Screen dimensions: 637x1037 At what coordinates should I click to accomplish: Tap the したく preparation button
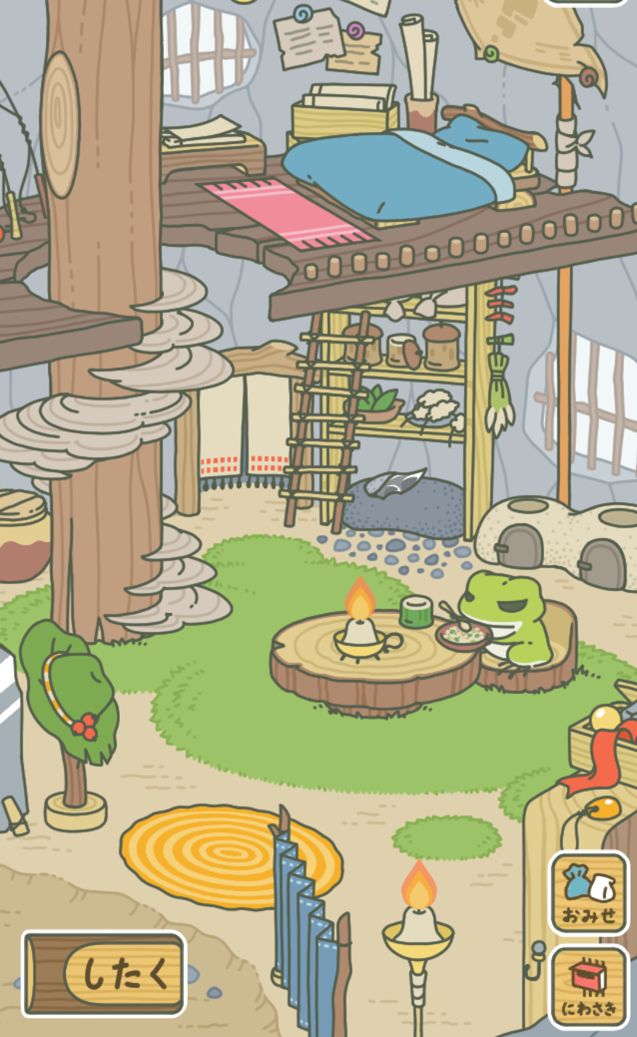point(104,974)
